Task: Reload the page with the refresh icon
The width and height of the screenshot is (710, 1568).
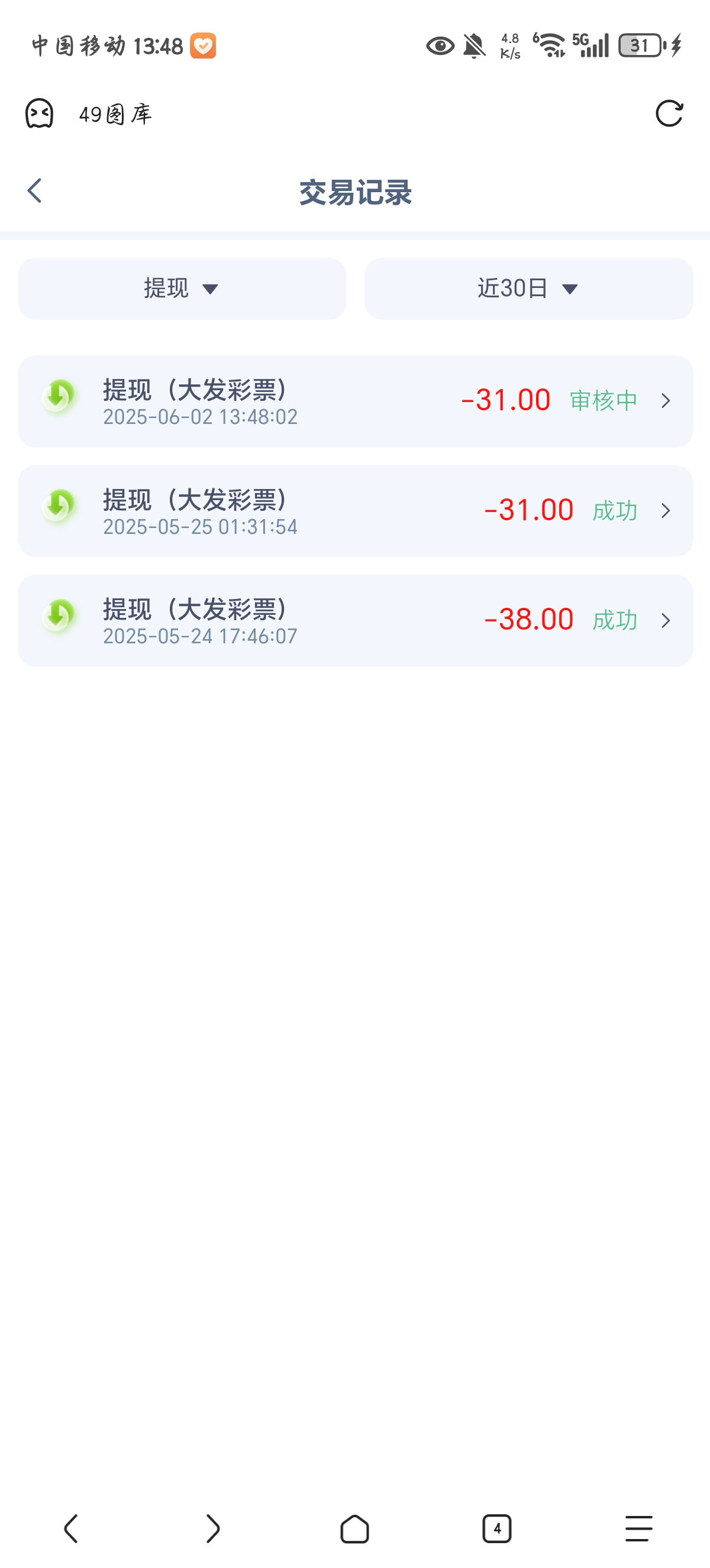Action: point(669,113)
